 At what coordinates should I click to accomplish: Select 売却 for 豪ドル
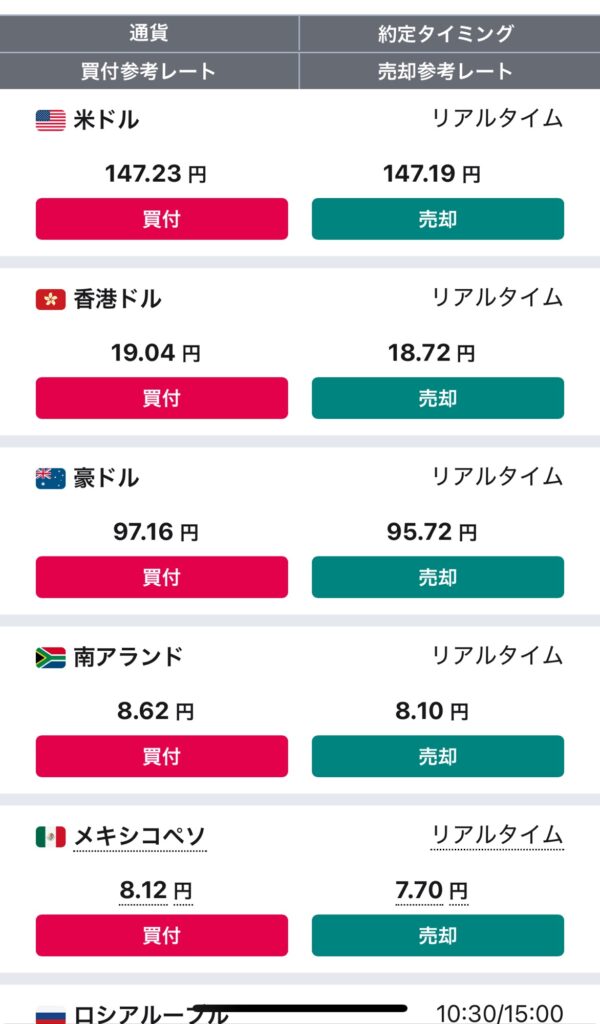tap(437, 577)
